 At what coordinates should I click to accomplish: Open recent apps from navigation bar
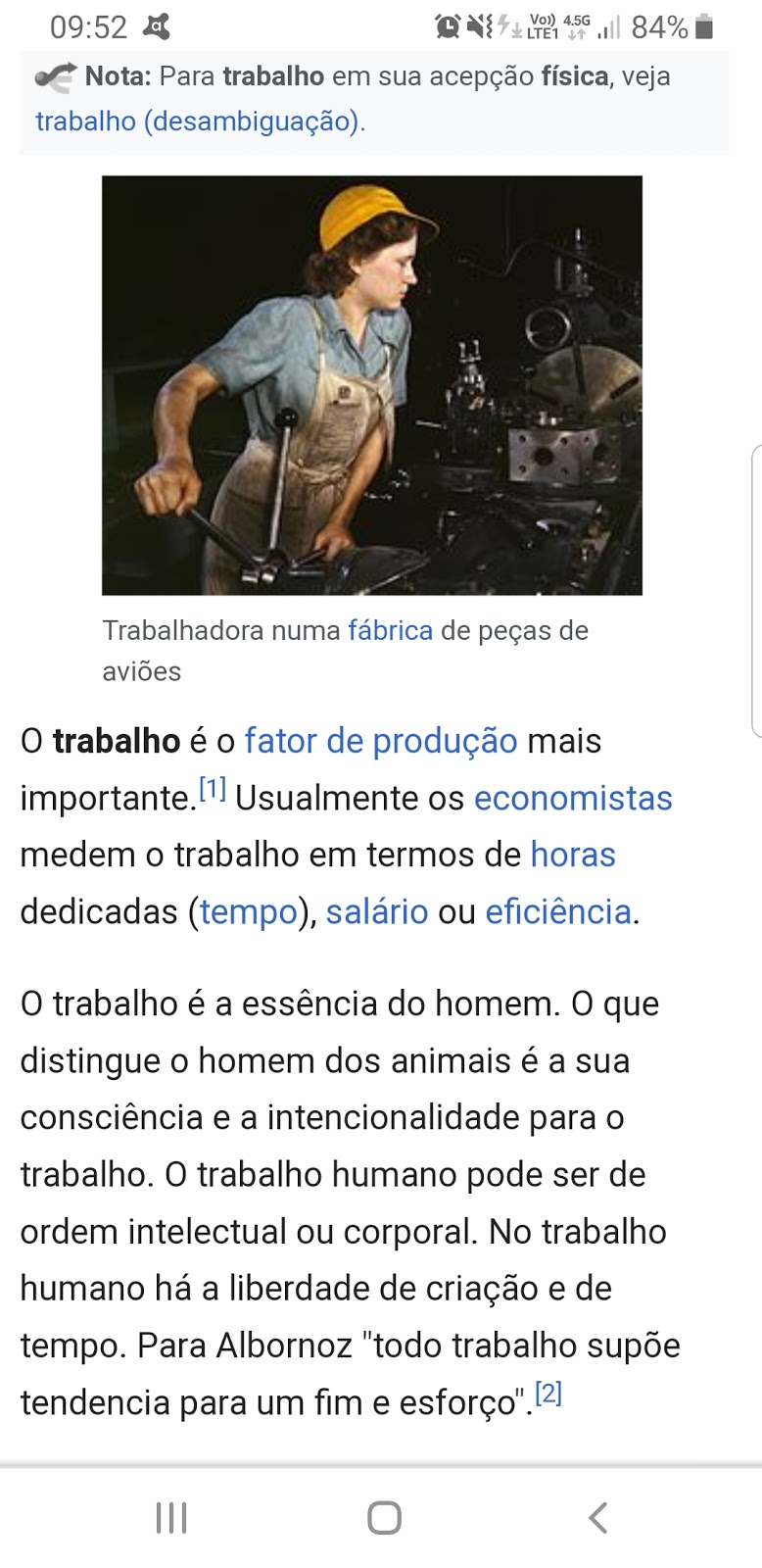tap(171, 1517)
